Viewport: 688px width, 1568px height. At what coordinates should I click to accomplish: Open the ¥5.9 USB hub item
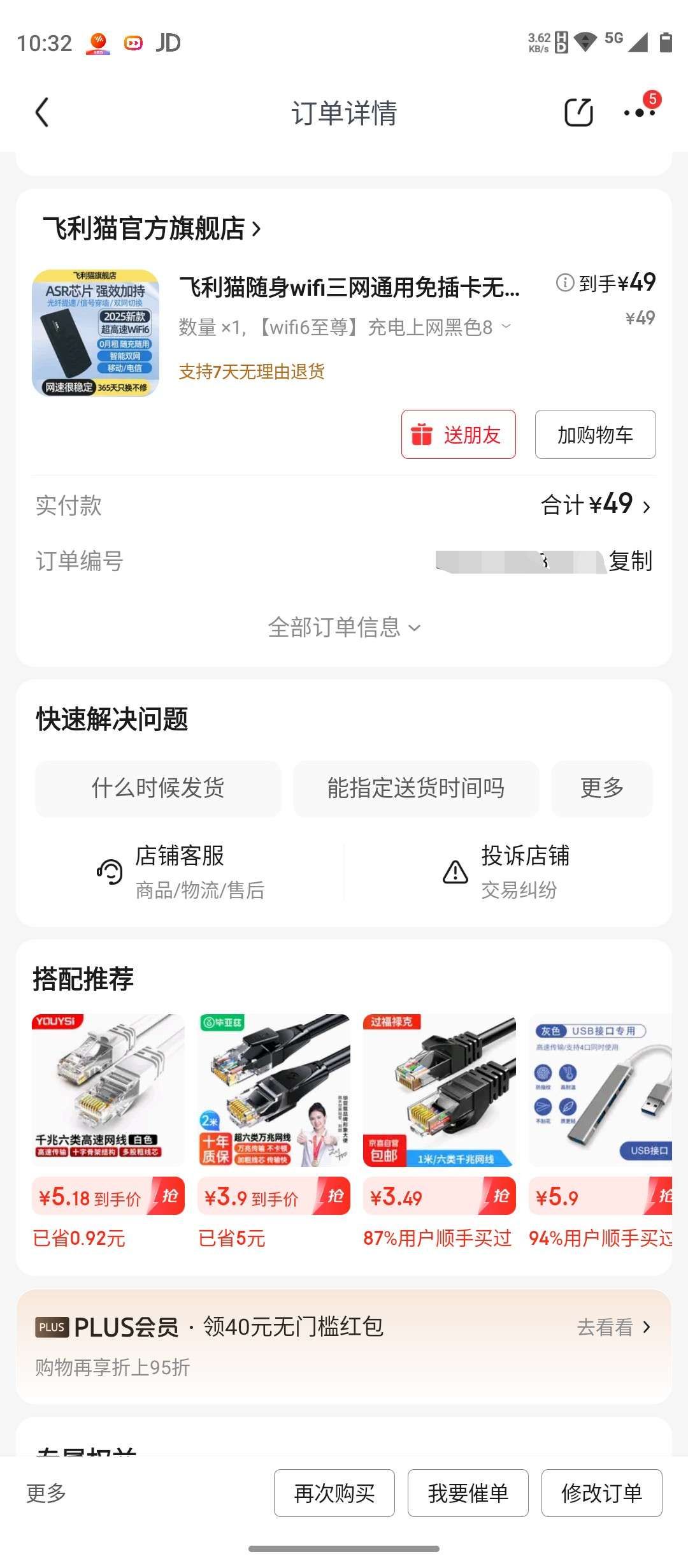click(x=600, y=1090)
